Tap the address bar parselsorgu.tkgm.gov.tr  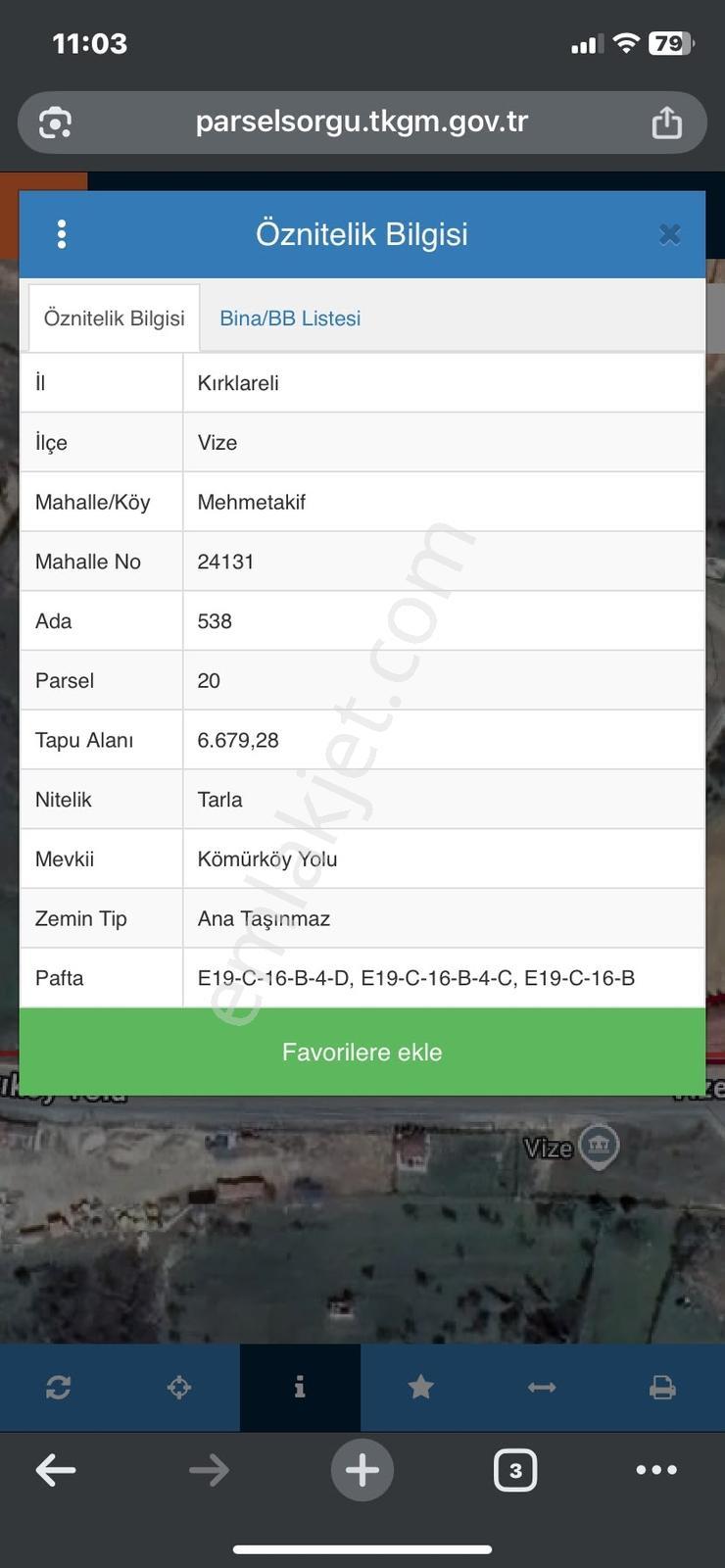pyautogui.click(x=362, y=122)
